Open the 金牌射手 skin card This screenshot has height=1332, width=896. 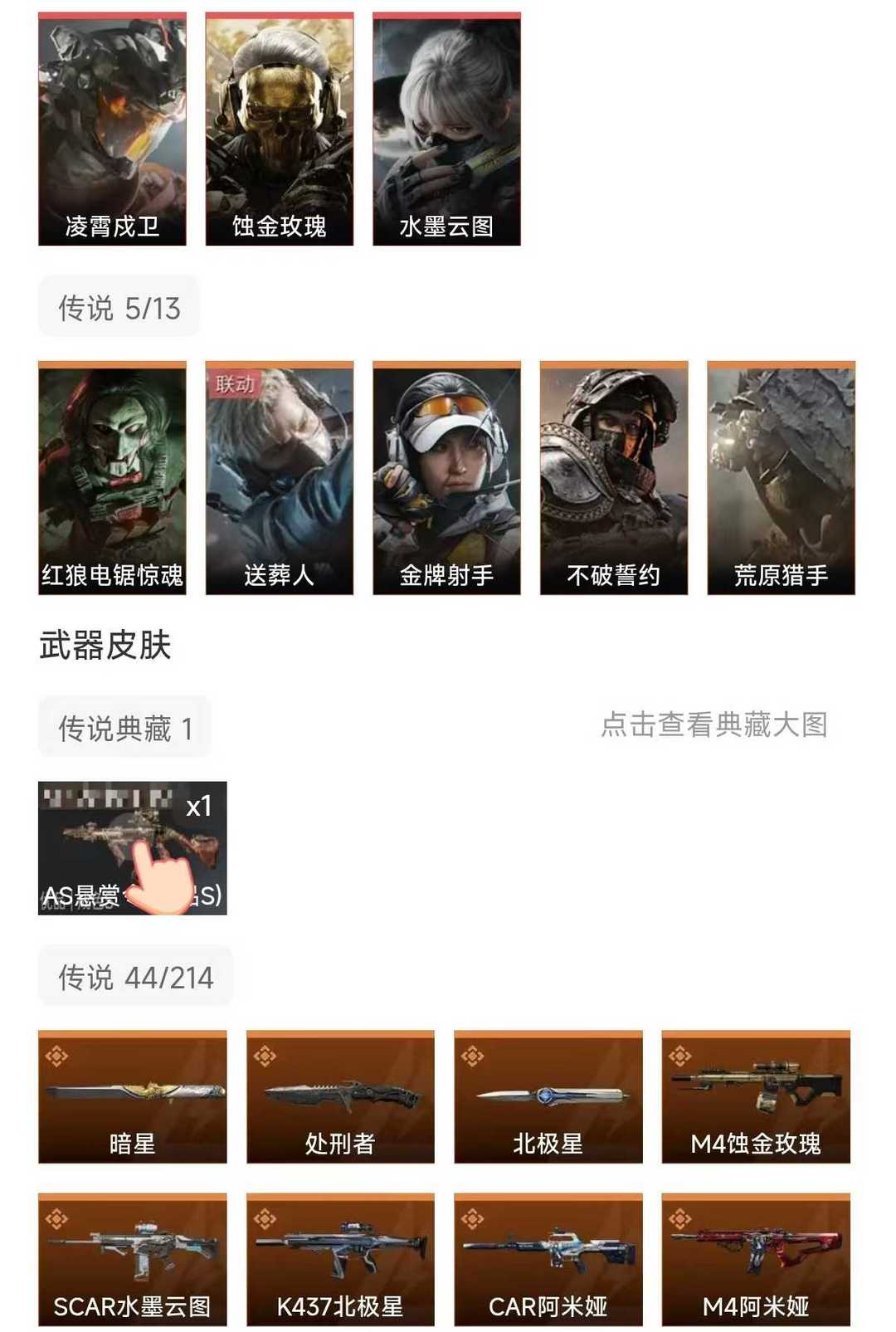coord(446,478)
